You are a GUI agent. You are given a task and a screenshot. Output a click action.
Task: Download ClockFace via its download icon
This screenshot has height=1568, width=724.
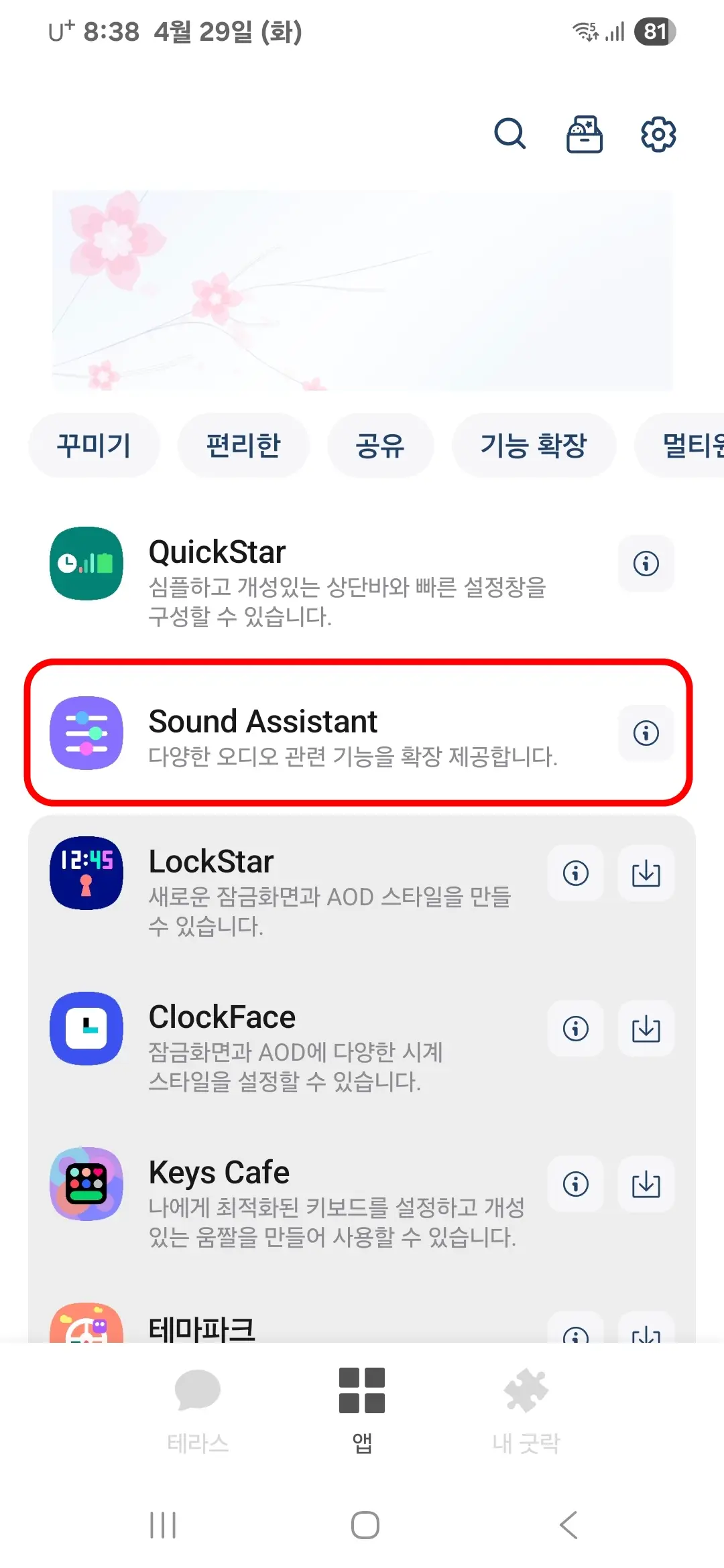pyautogui.click(x=646, y=1030)
